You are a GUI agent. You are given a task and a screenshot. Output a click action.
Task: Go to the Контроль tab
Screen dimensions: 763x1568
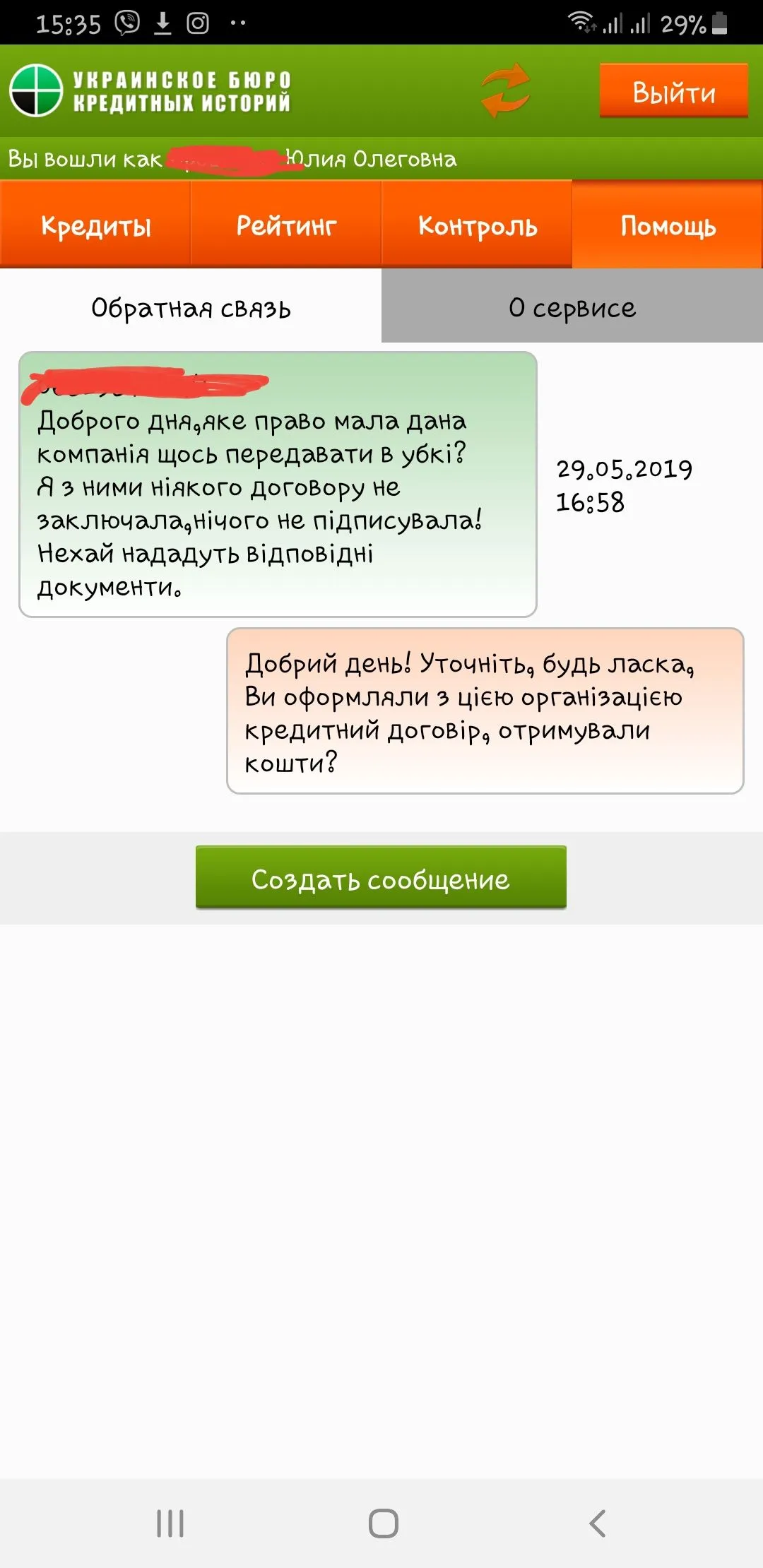(477, 225)
